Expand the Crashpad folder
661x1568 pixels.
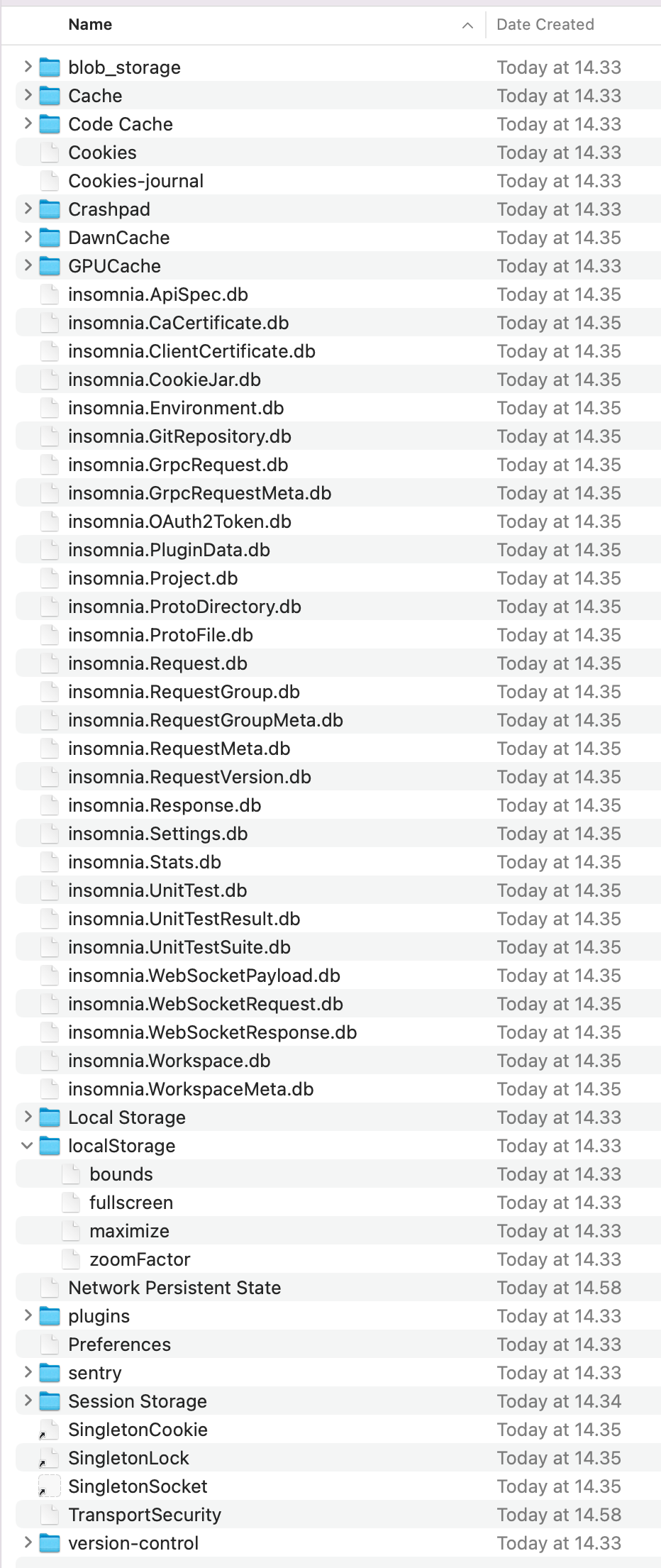[x=26, y=209]
